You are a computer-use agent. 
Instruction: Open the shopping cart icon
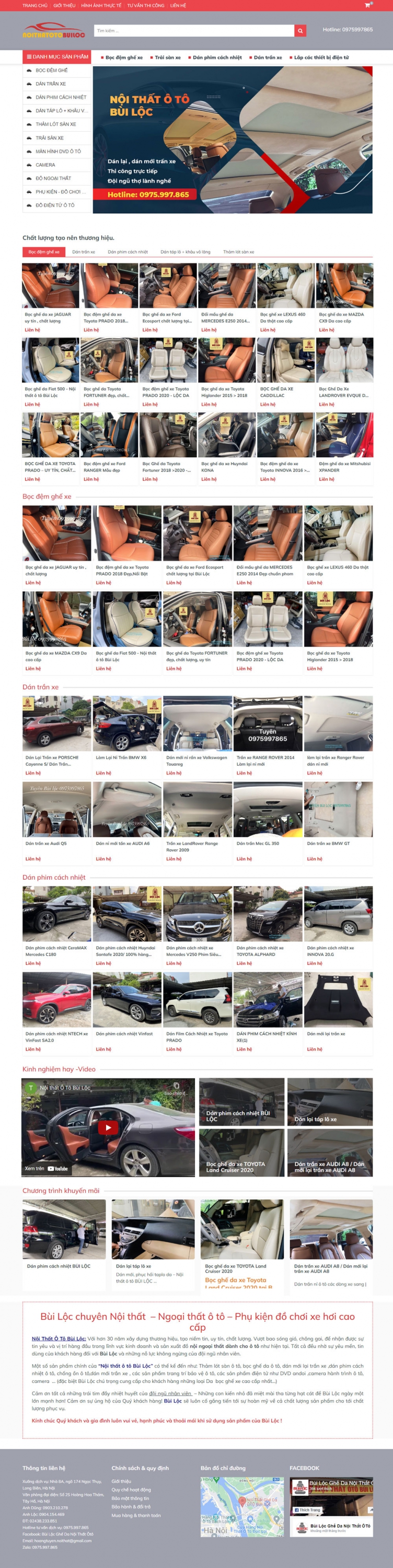tap(367, 5)
